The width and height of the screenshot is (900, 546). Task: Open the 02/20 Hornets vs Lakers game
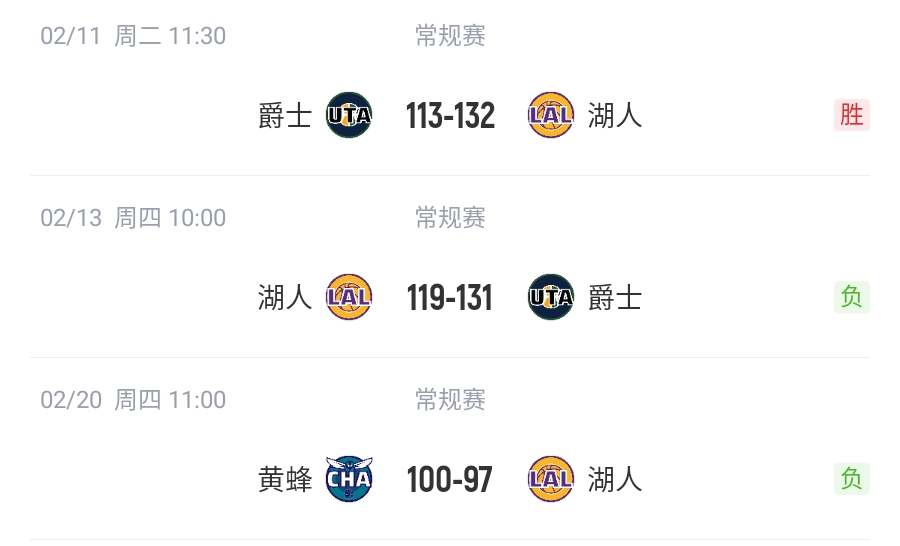450,480
